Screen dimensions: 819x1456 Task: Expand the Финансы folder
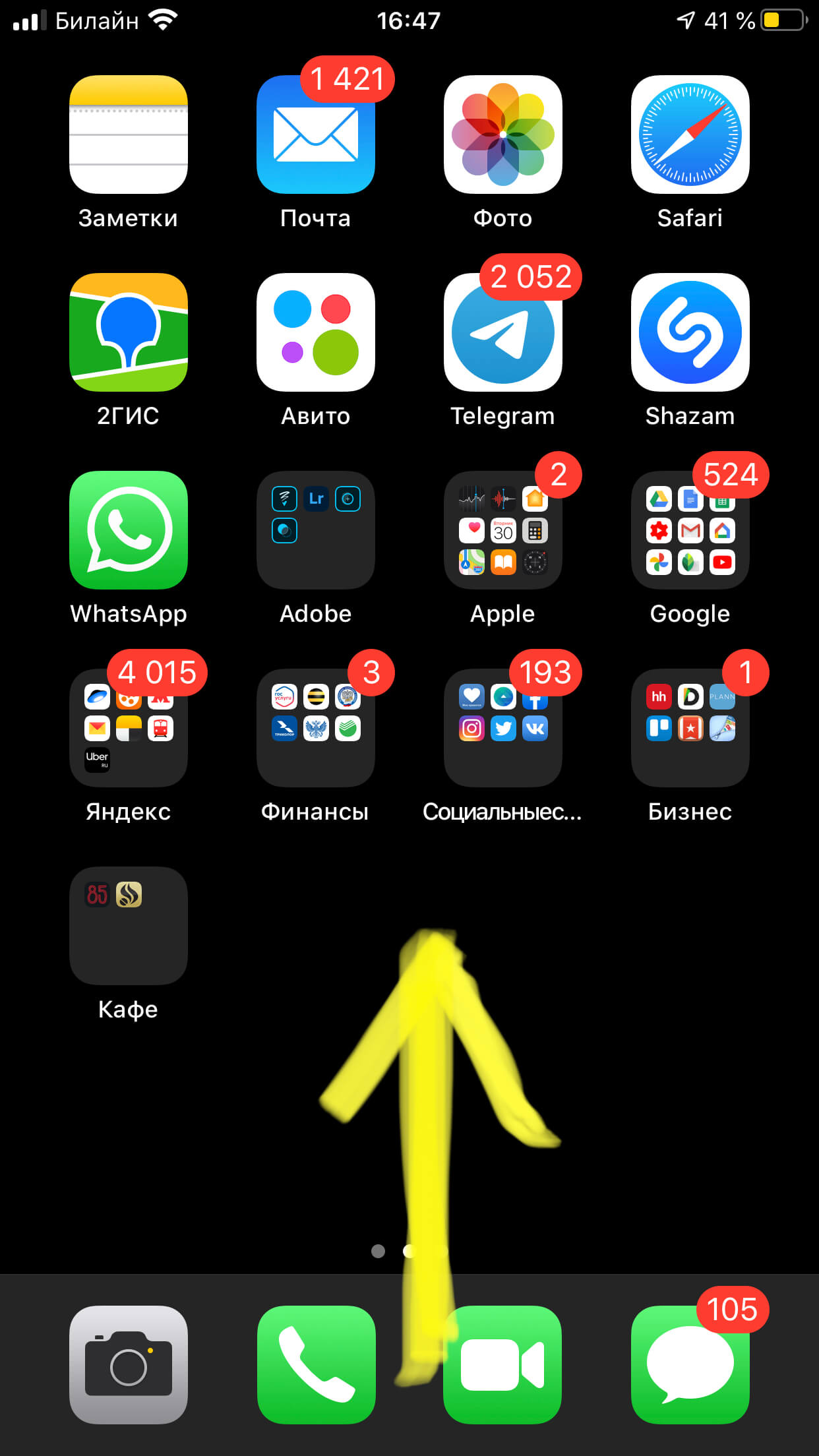(315, 728)
